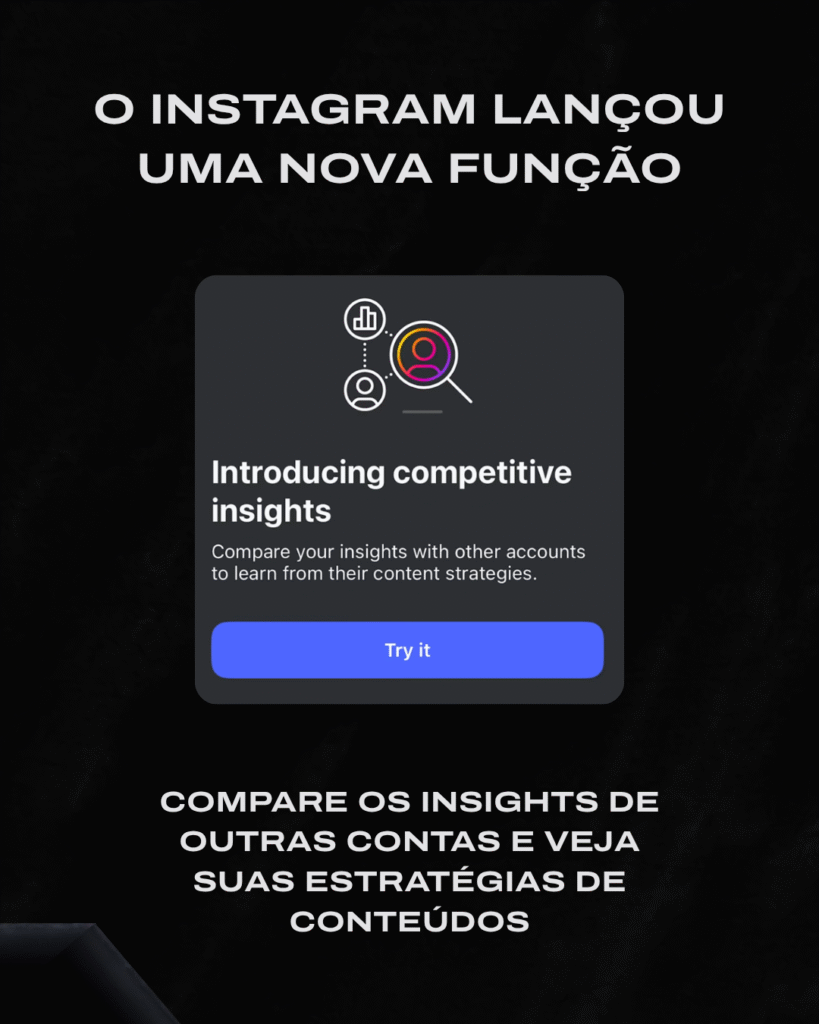
Task: Click the O INSTAGRAM LANÇOU headline
Action: (x=409, y=110)
